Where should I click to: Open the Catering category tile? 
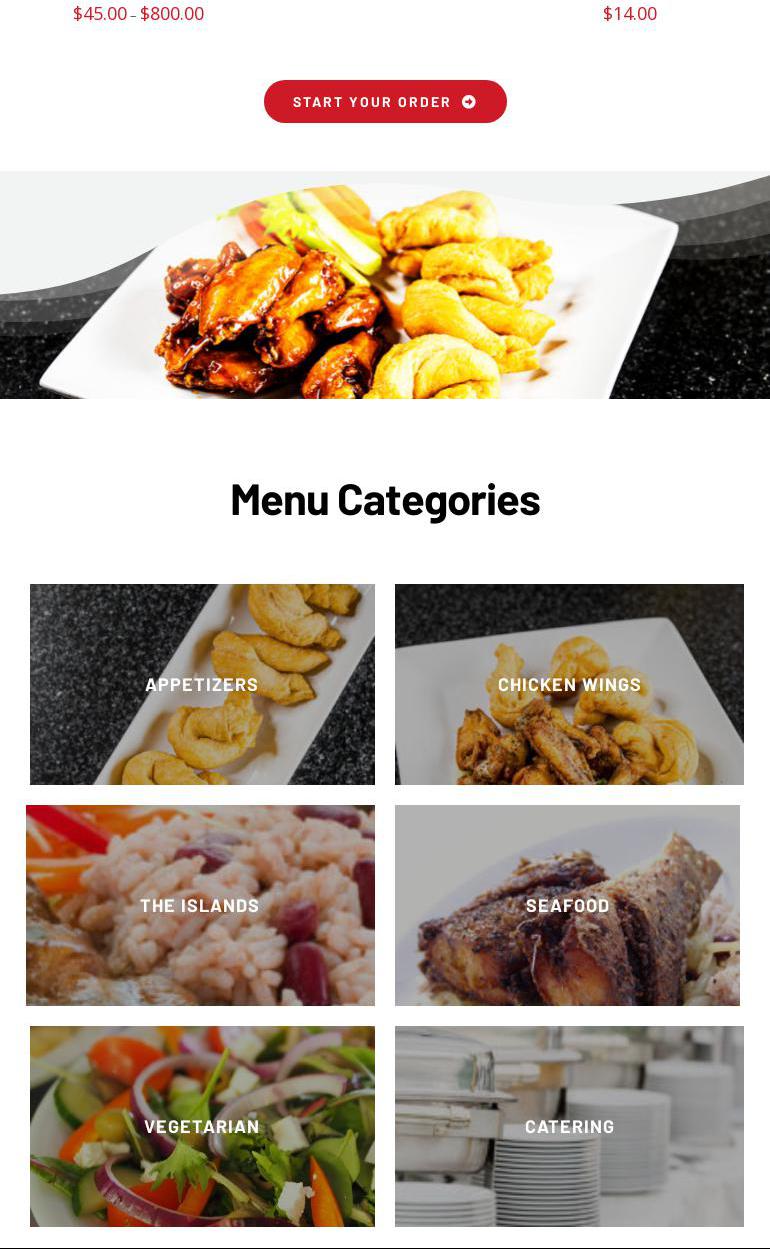(x=569, y=1126)
